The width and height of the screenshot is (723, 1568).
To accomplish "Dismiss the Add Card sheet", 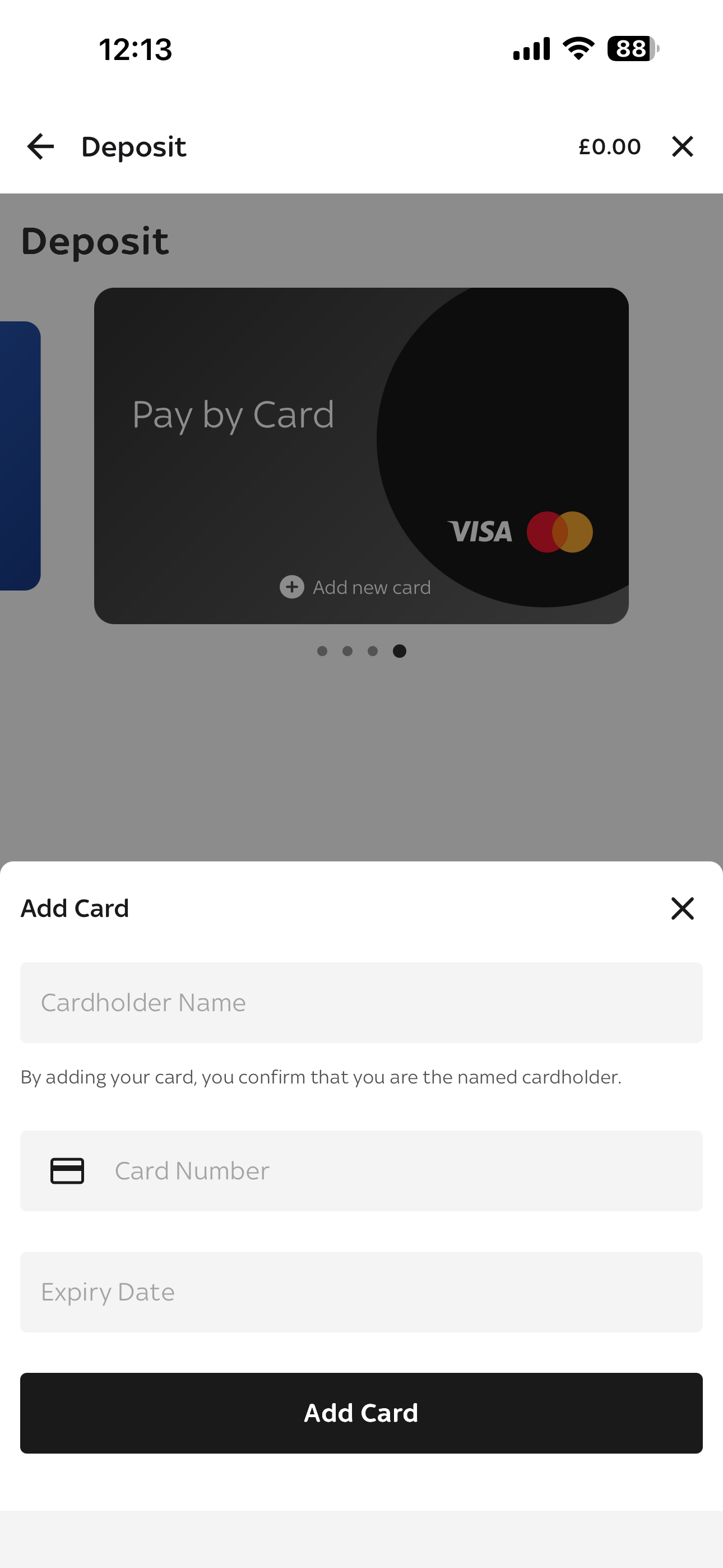I will pos(682,908).
